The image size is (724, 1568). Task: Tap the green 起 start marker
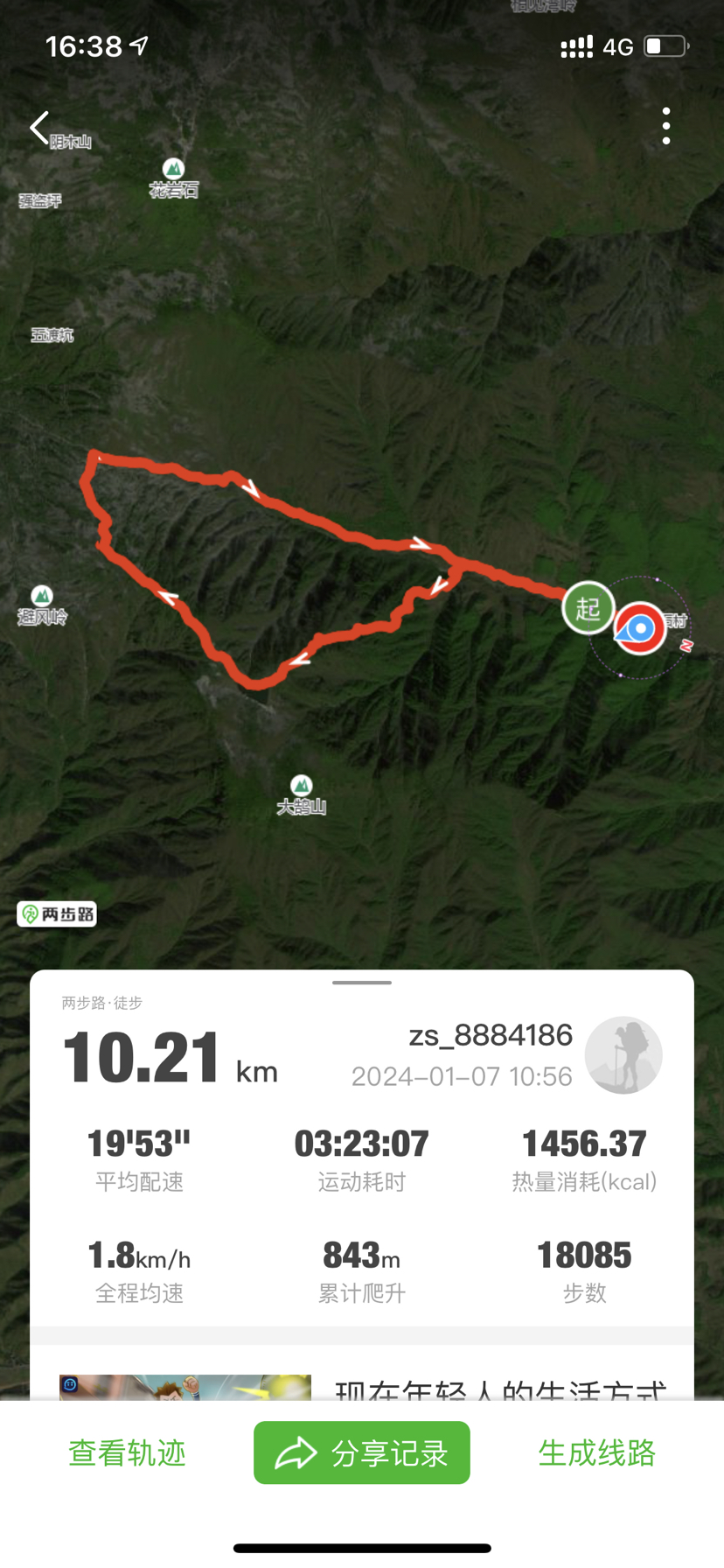pyautogui.click(x=588, y=607)
